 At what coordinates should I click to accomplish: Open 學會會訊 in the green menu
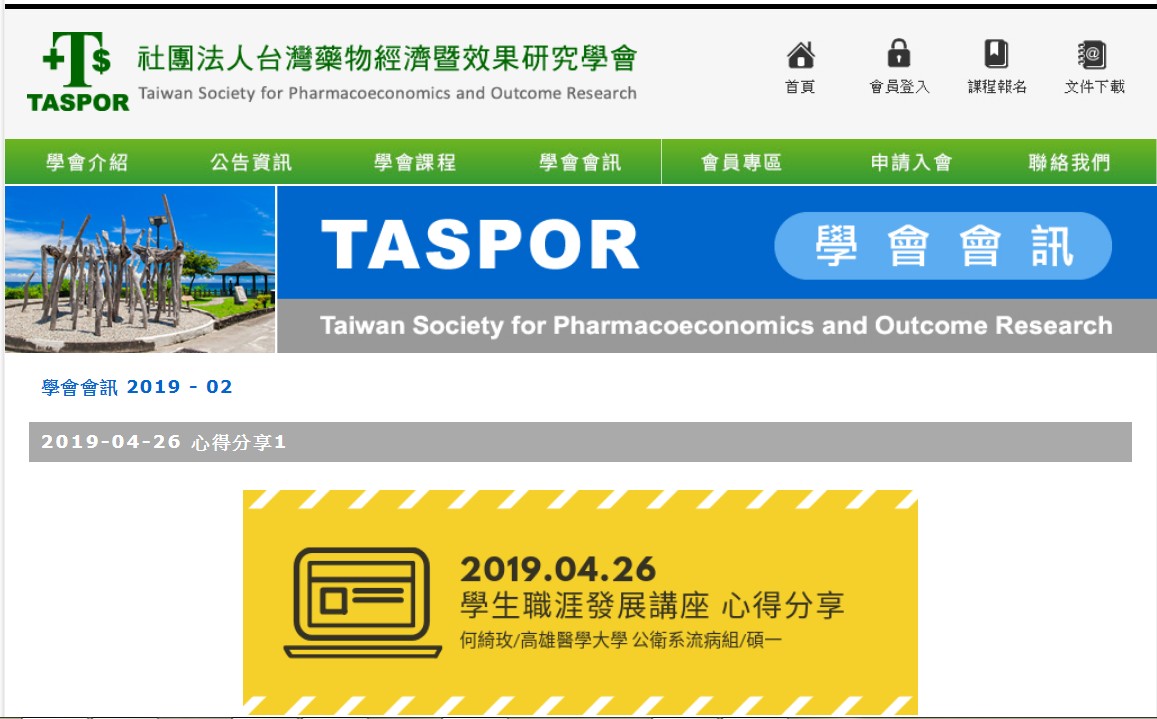580,163
